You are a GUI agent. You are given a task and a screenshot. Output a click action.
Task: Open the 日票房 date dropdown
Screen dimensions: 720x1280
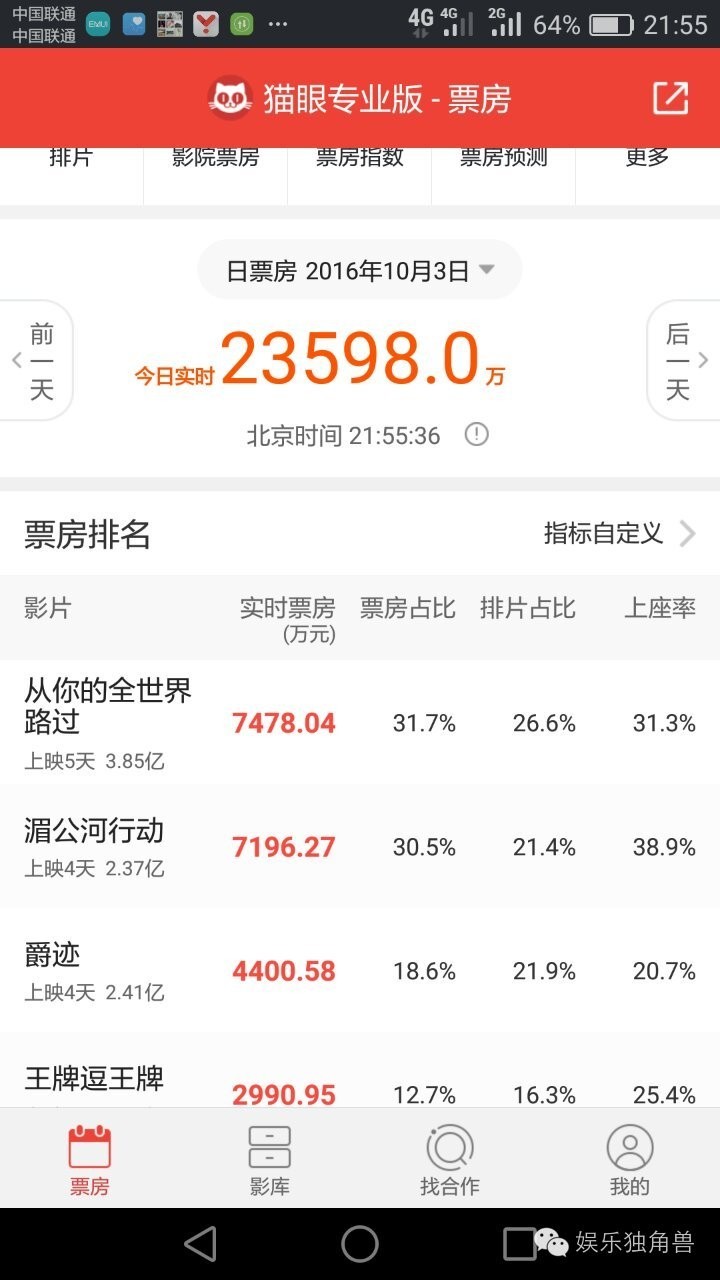(x=360, y=270)
